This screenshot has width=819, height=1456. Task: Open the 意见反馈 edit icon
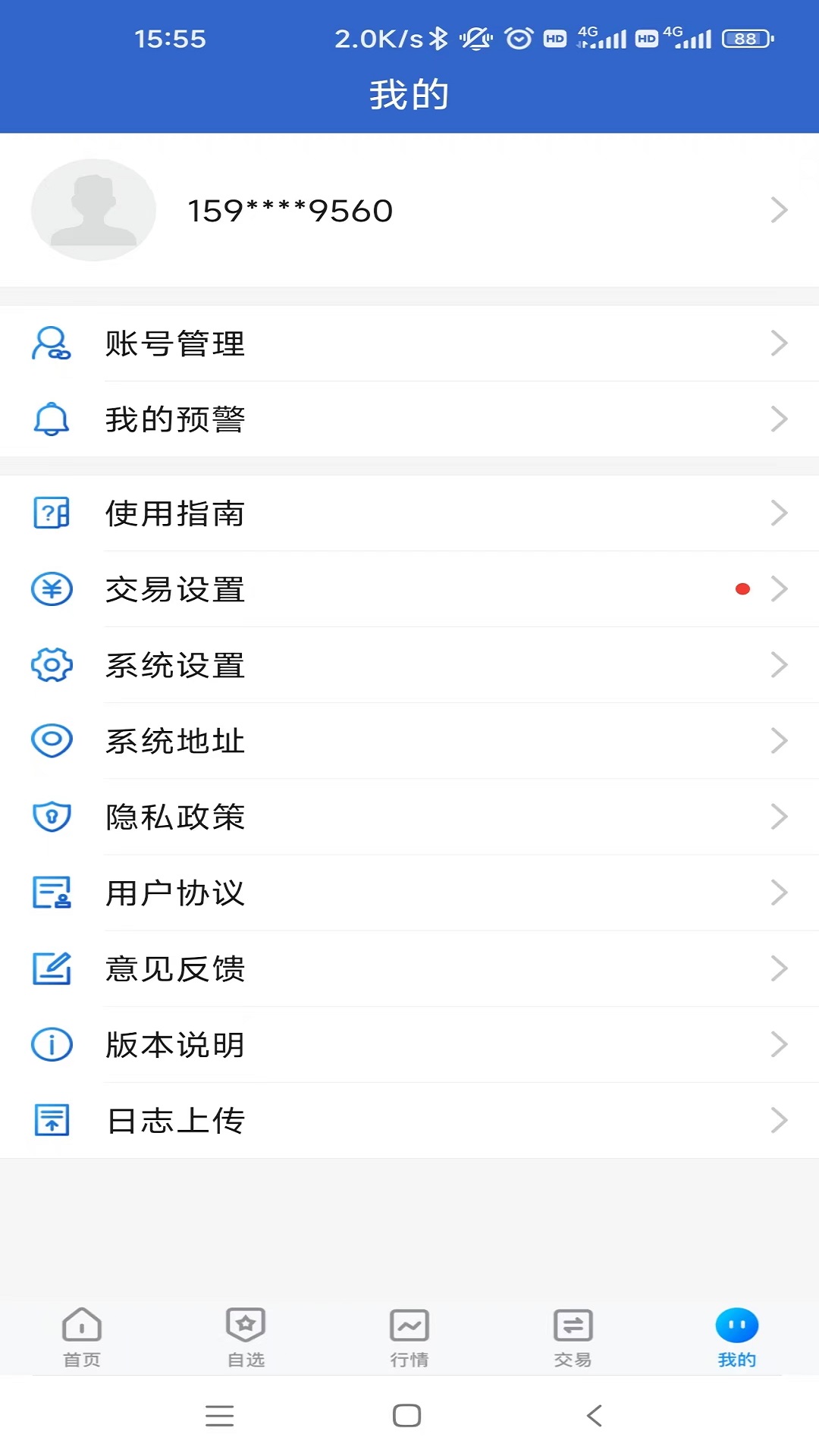point(50,968)
